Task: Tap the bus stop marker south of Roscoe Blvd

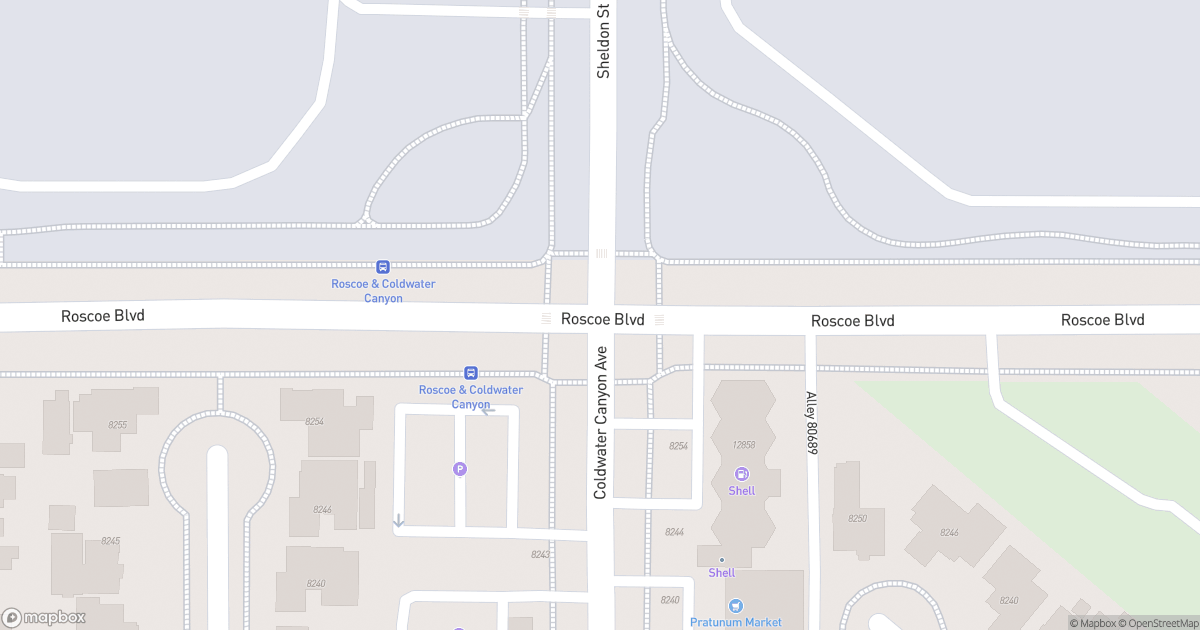Action: (471, 373)
